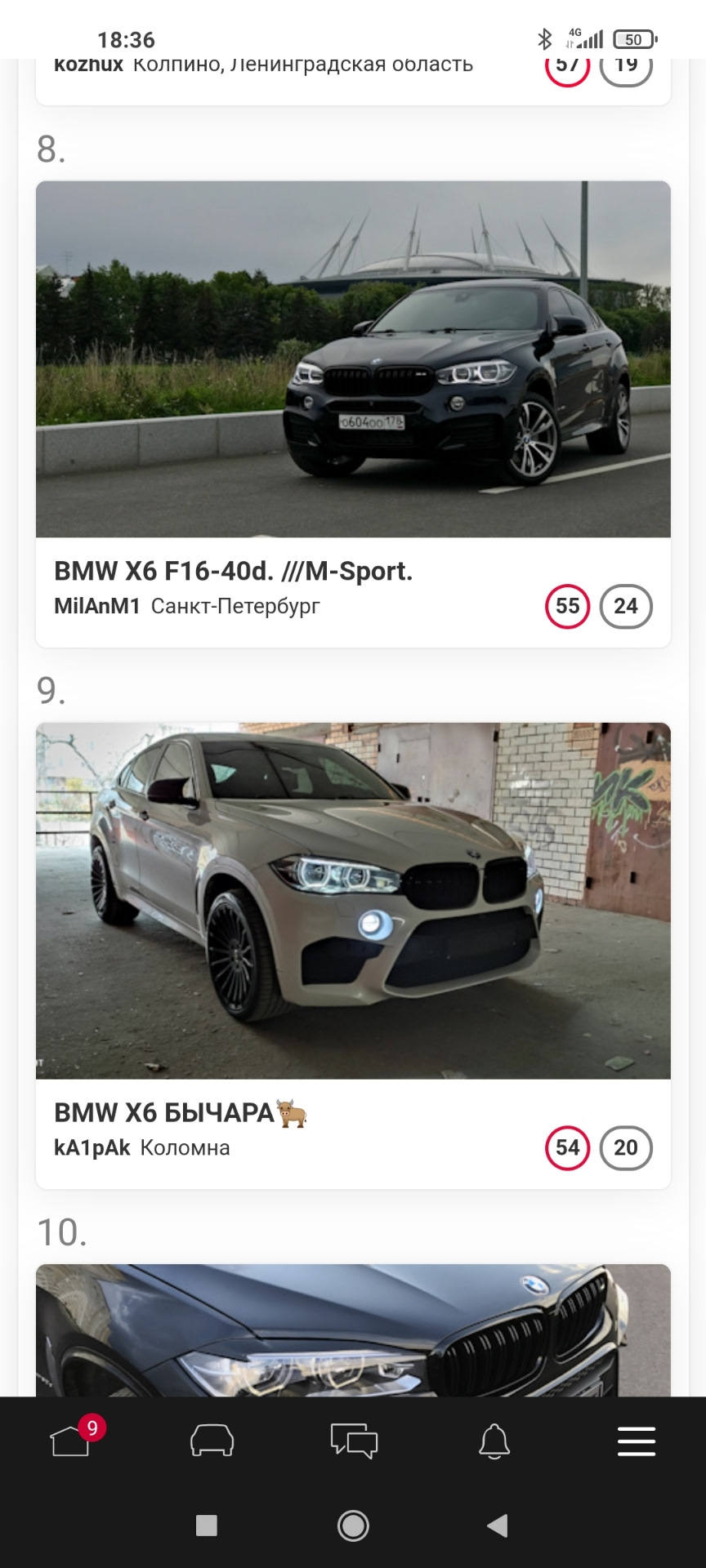Screen dimensions: 706x1568
Task: Open the profile of user MilAnM1
Action: pos(96,606)
